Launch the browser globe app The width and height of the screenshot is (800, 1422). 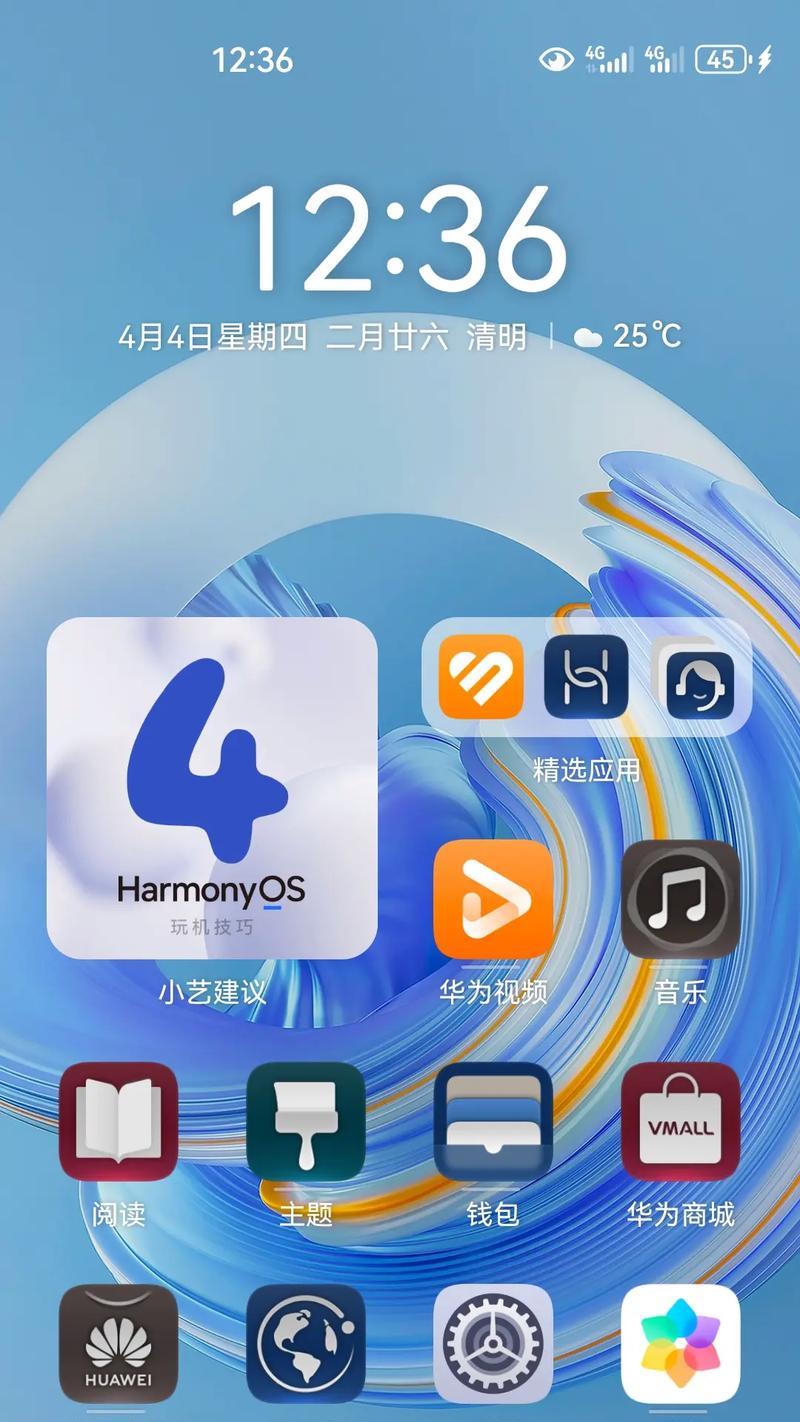tap(306, 1343)
